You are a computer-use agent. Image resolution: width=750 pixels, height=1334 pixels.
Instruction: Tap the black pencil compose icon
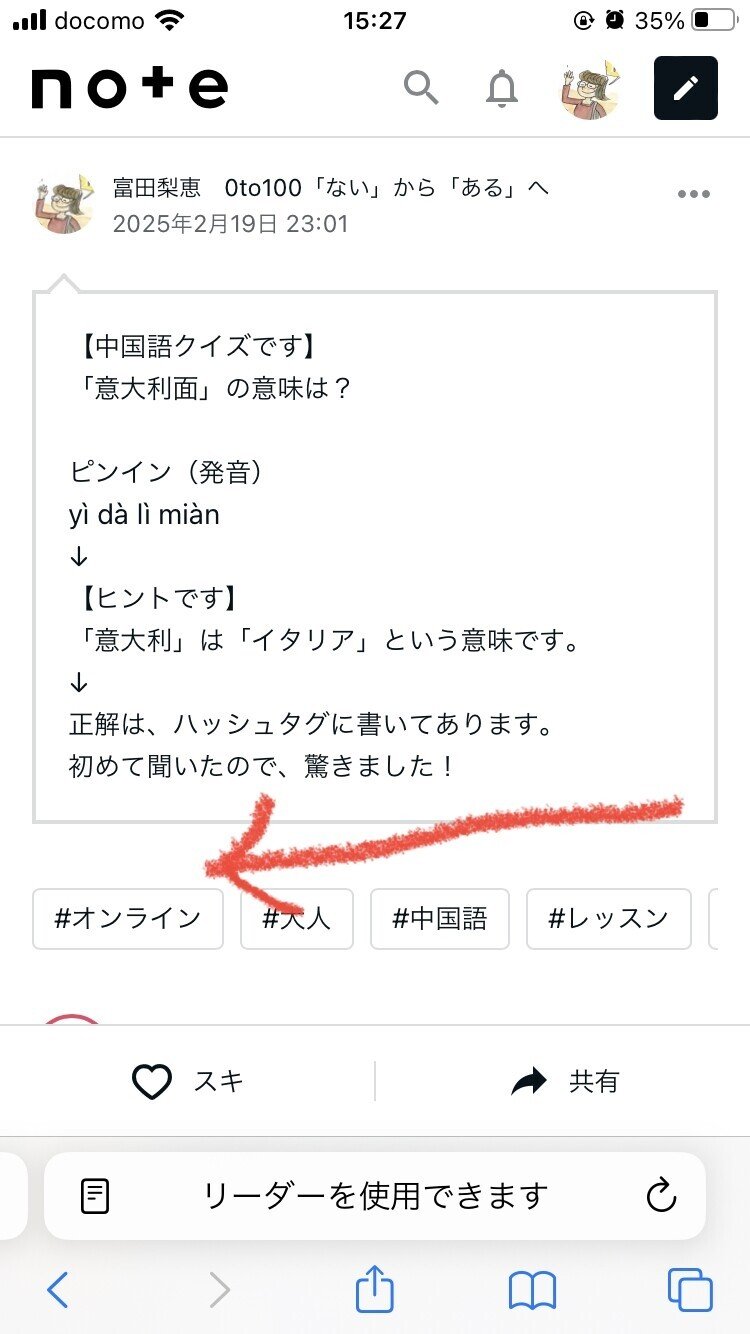click(x=685, y=88)
